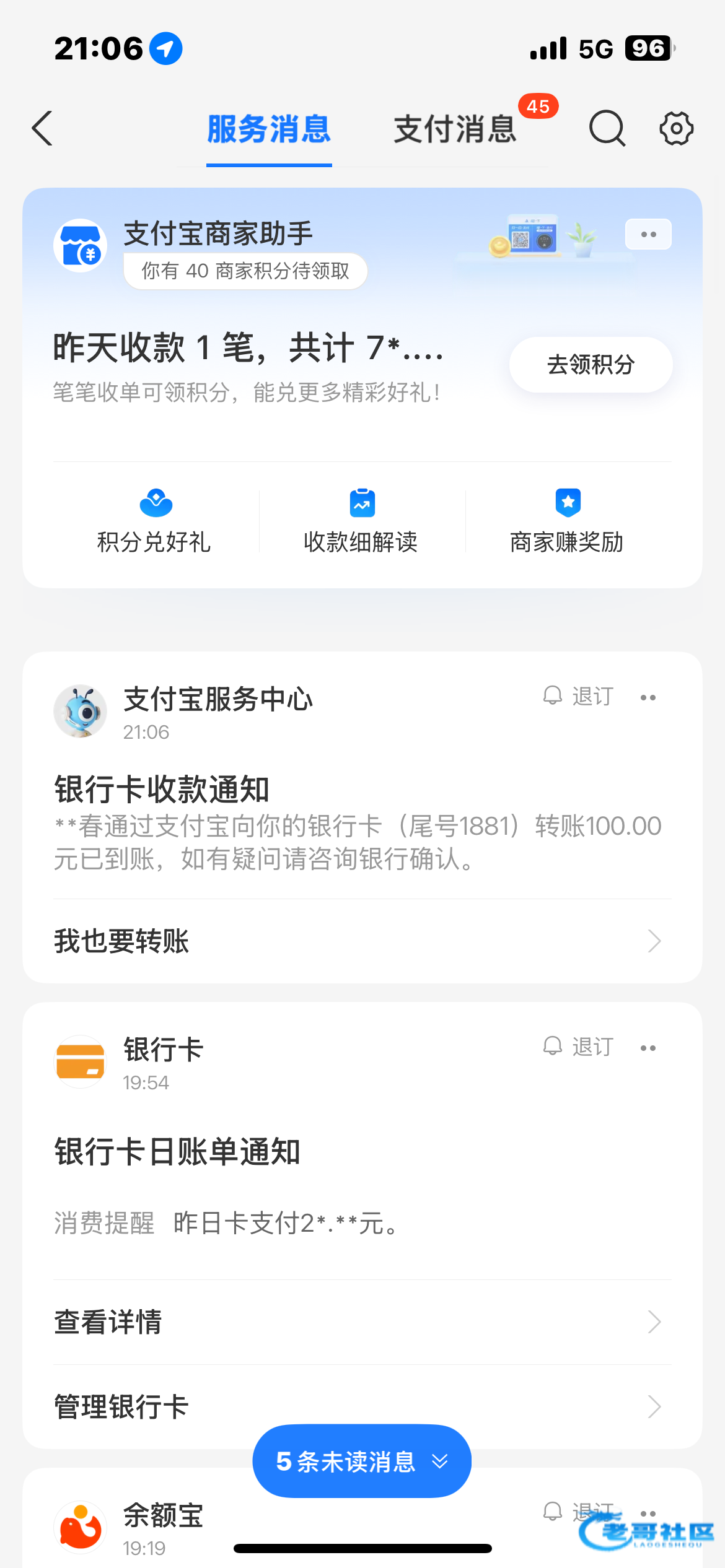This screenshot has height=1568, width=725.
Task: Open message settings gear icon
Action: pos(676,129)
